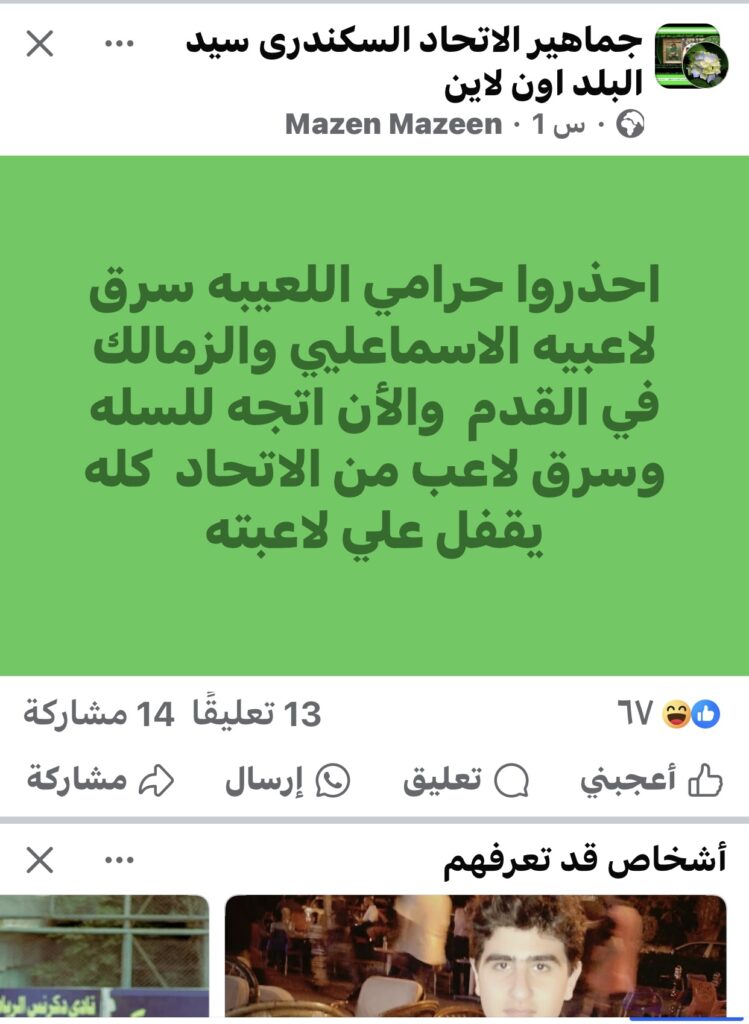This screenshot has width=749, height=1024.
Task: Open the post's three-dot options menu
Action: (120, 44)
